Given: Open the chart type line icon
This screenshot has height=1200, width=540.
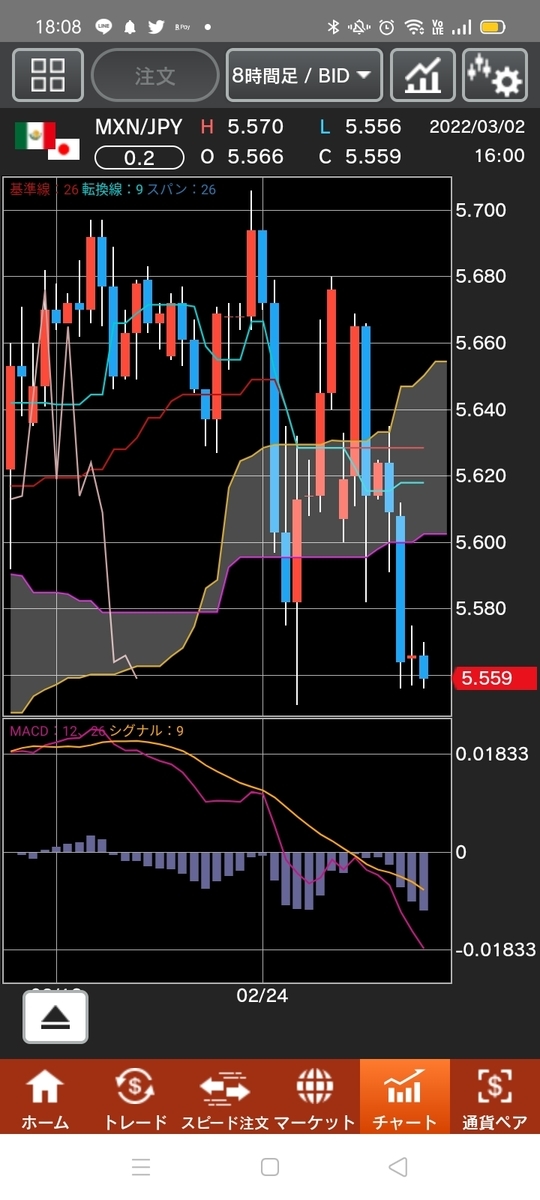Looking at the screenshot, I should 422,74.
